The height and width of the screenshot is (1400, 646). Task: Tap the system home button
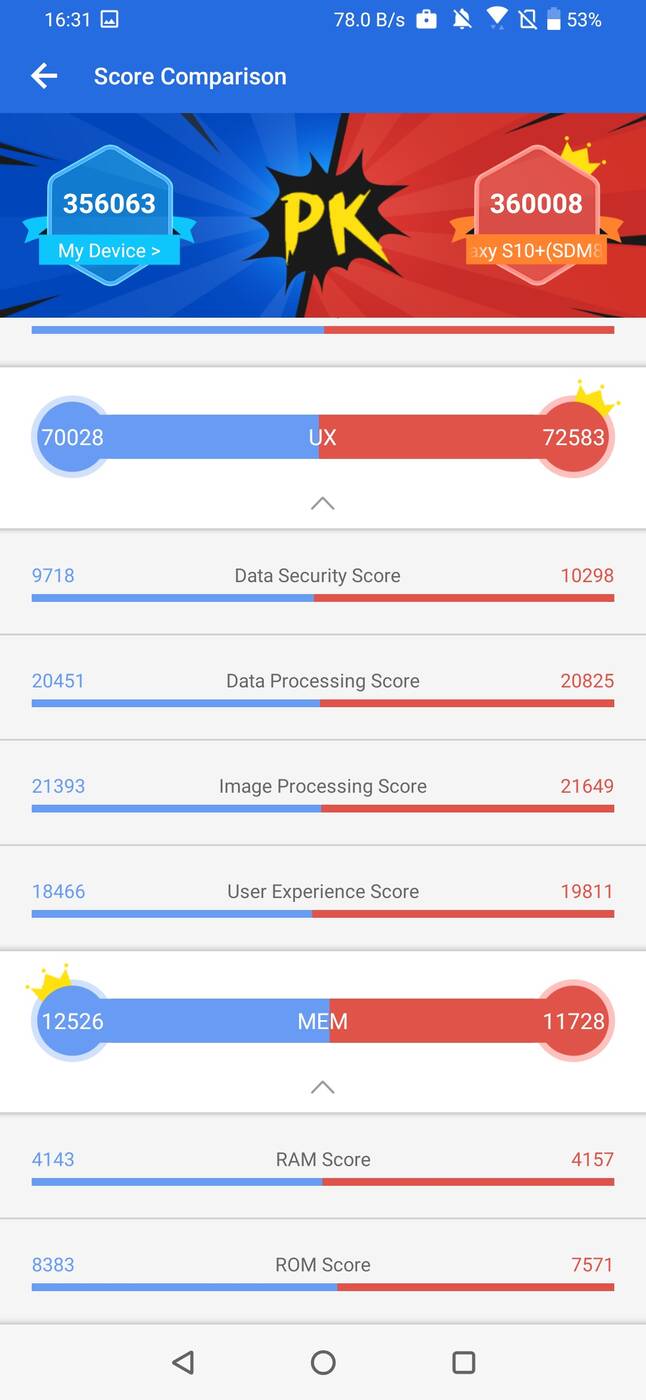pyautogui.click(x=322, y=1362)
